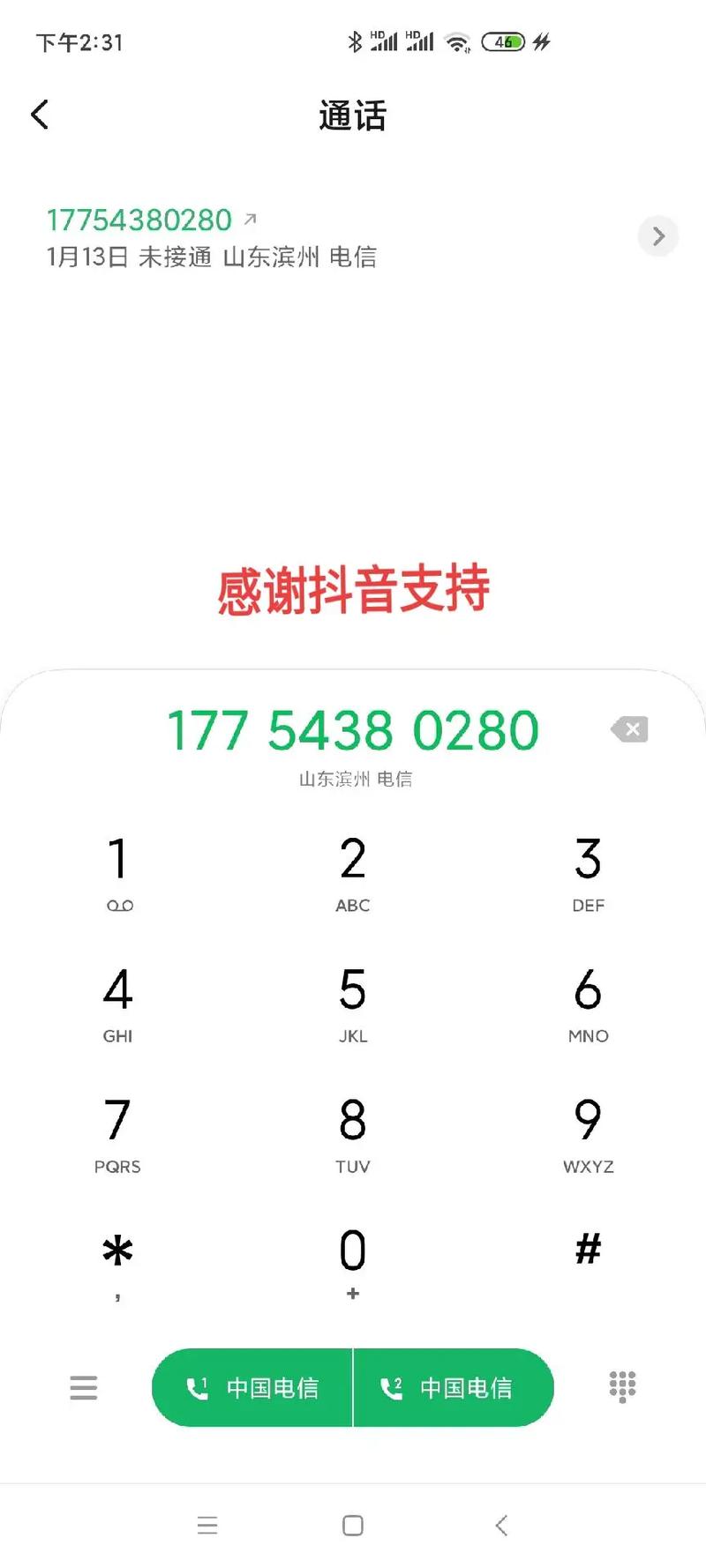Open the call record for 17754380280
The height and width of the screenshot is (1568, 706).
click(212, 236)
